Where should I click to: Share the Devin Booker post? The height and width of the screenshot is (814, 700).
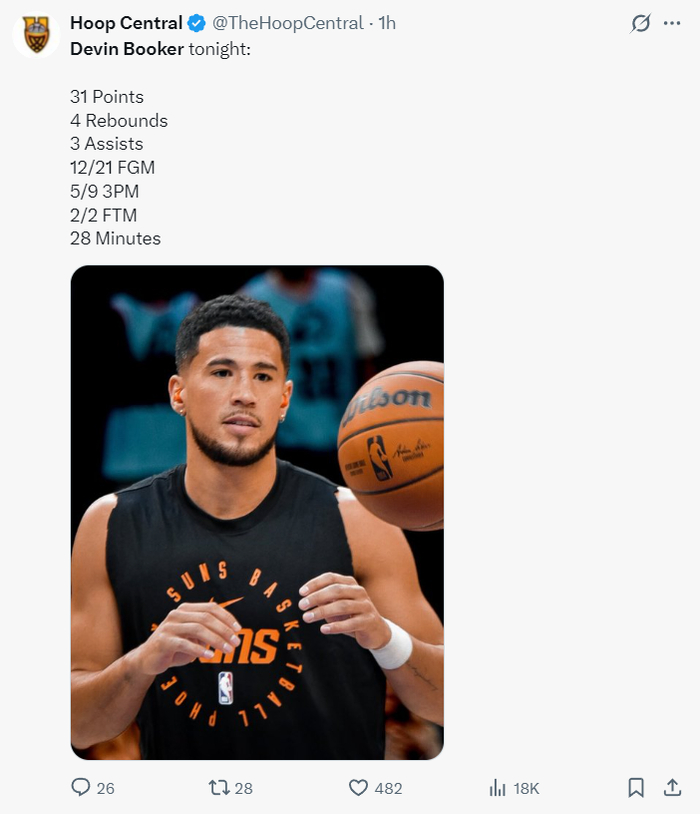click(x=672, y=788)
